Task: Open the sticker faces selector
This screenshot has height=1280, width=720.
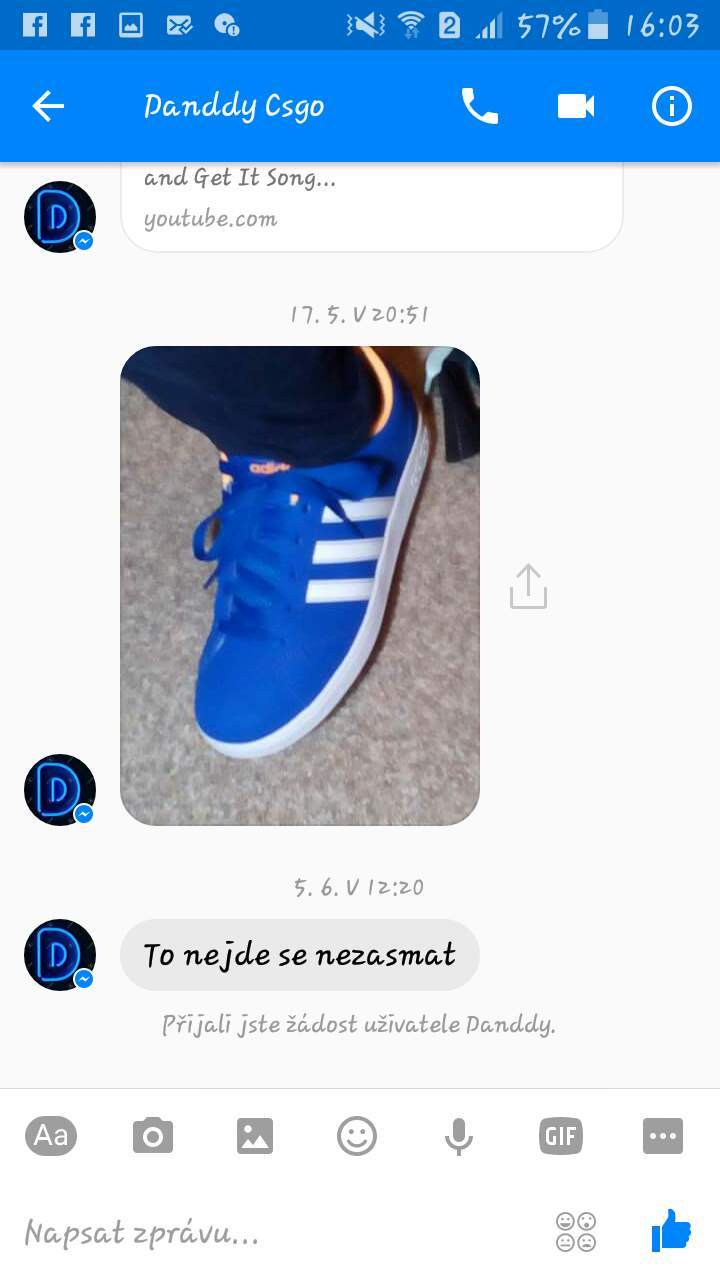Action: pyautogui.click(x=576, y=1232)
